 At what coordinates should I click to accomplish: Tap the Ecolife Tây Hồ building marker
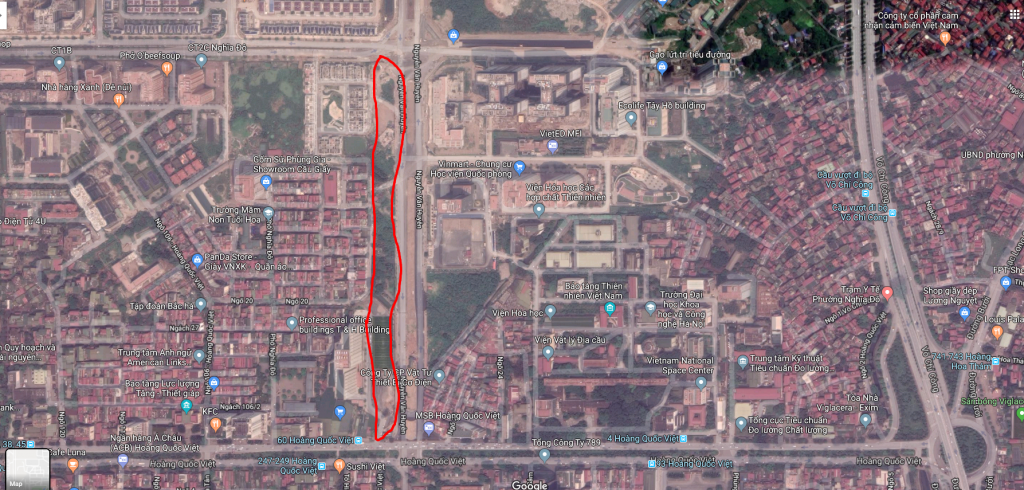[630, 118]
